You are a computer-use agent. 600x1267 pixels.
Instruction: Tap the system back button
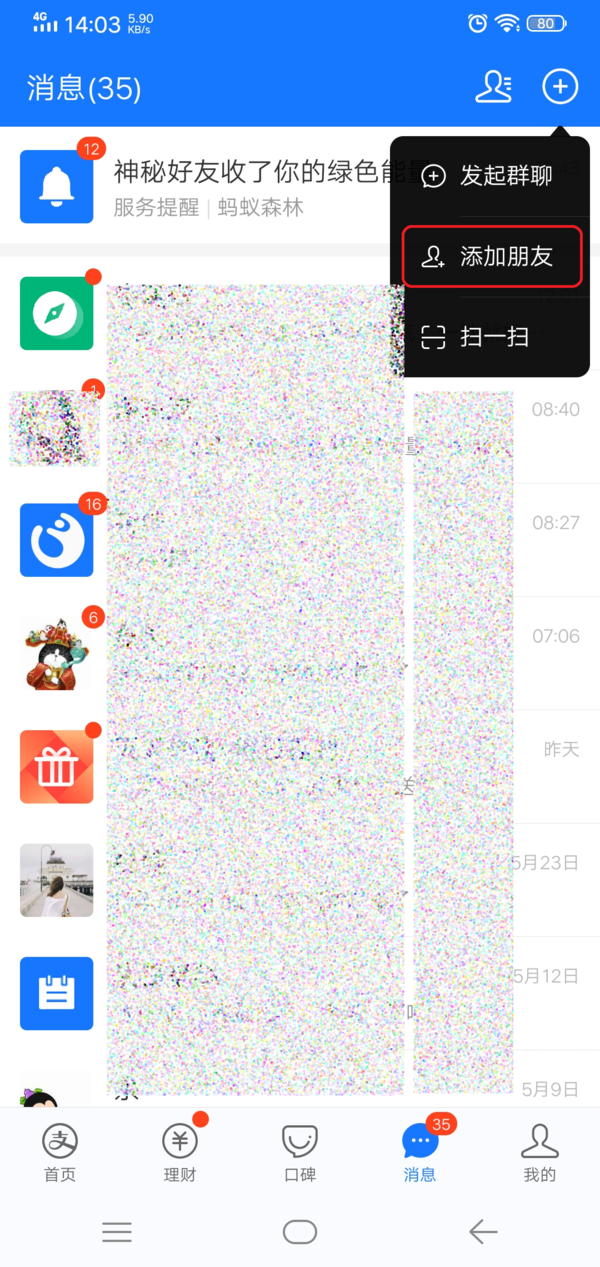coord(483,1232)
